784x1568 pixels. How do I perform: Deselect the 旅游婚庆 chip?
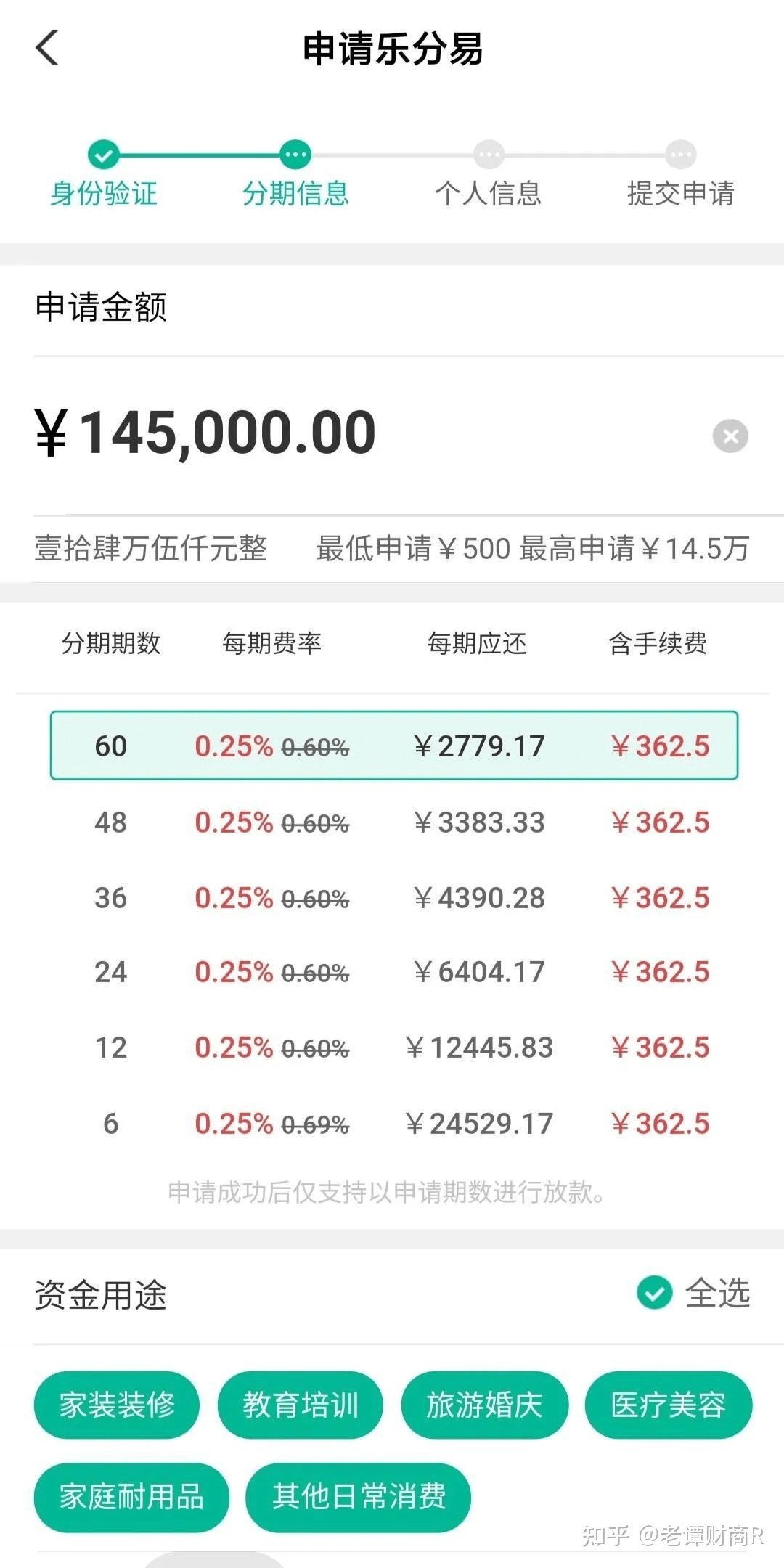[x=484, y=1405]
